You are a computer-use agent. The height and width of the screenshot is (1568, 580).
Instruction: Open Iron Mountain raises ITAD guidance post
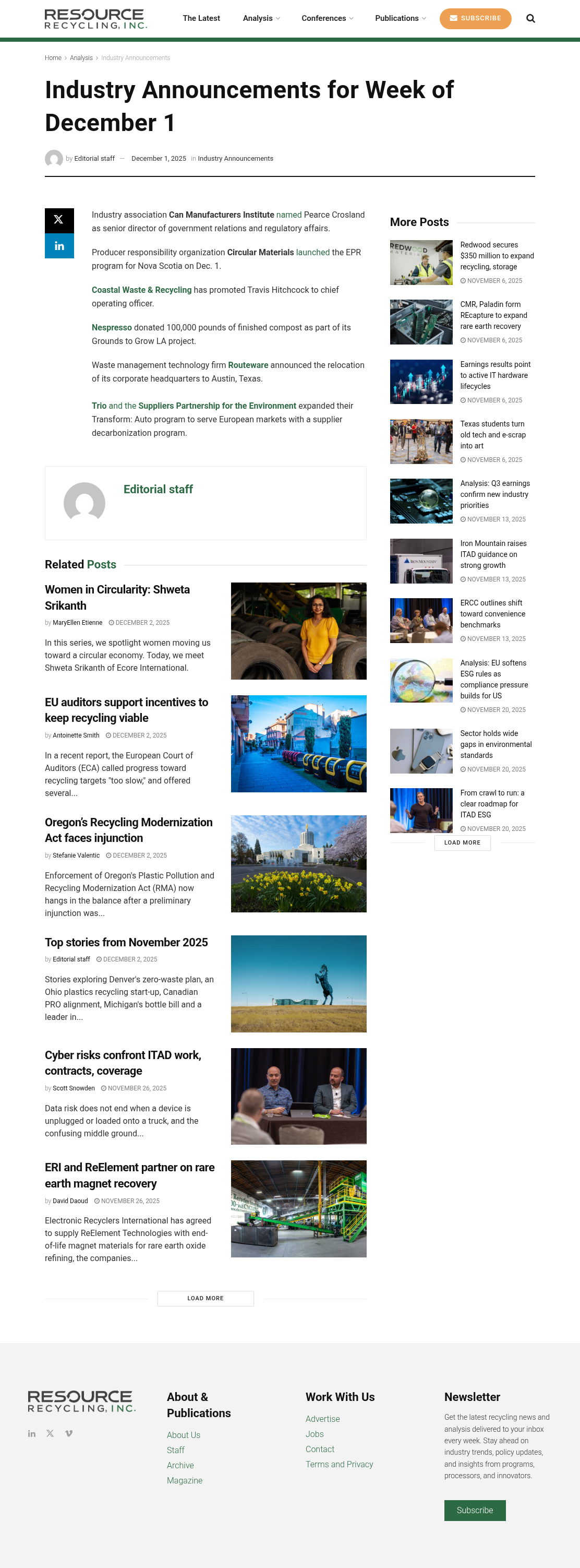coord(493,554)
